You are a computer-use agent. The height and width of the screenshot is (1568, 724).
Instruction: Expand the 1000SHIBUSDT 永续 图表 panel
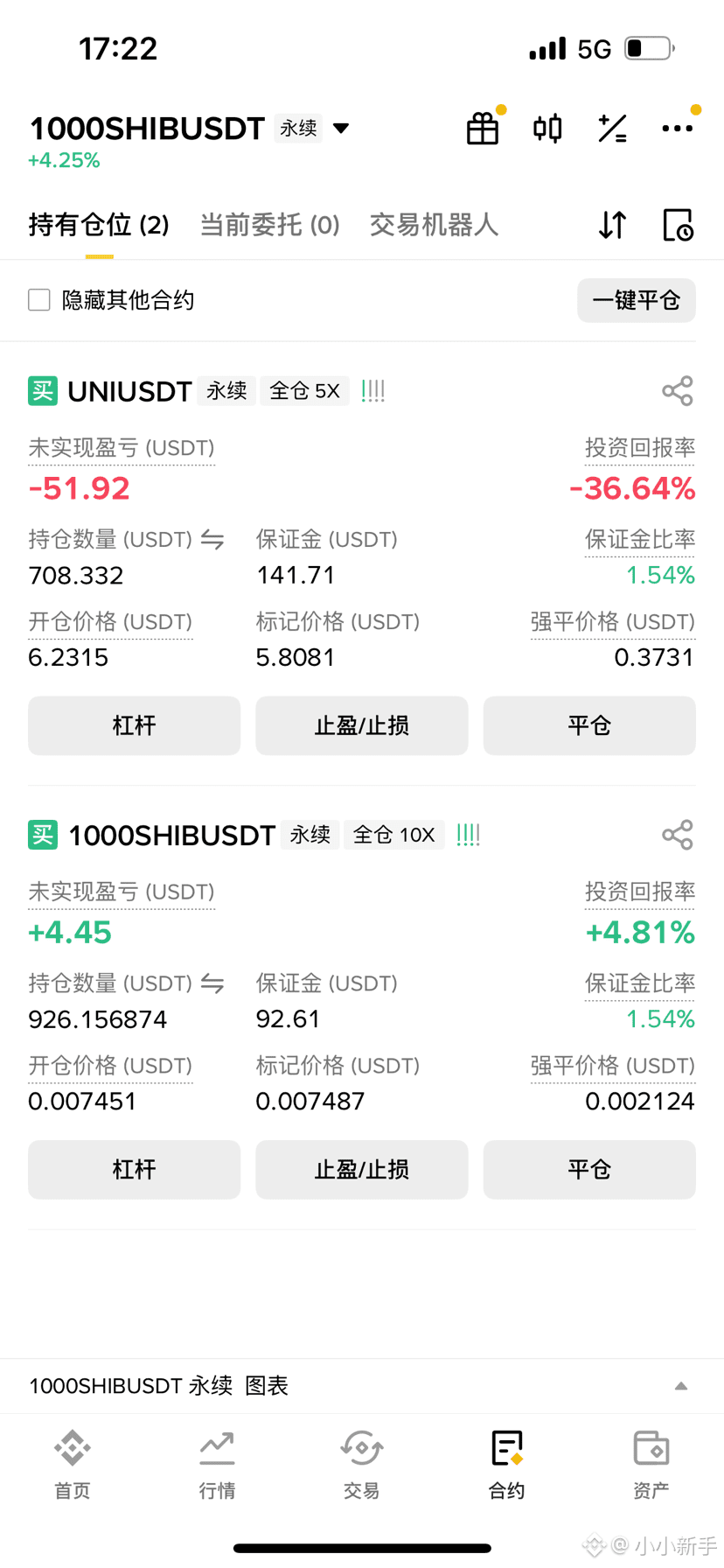[680, 1386]
